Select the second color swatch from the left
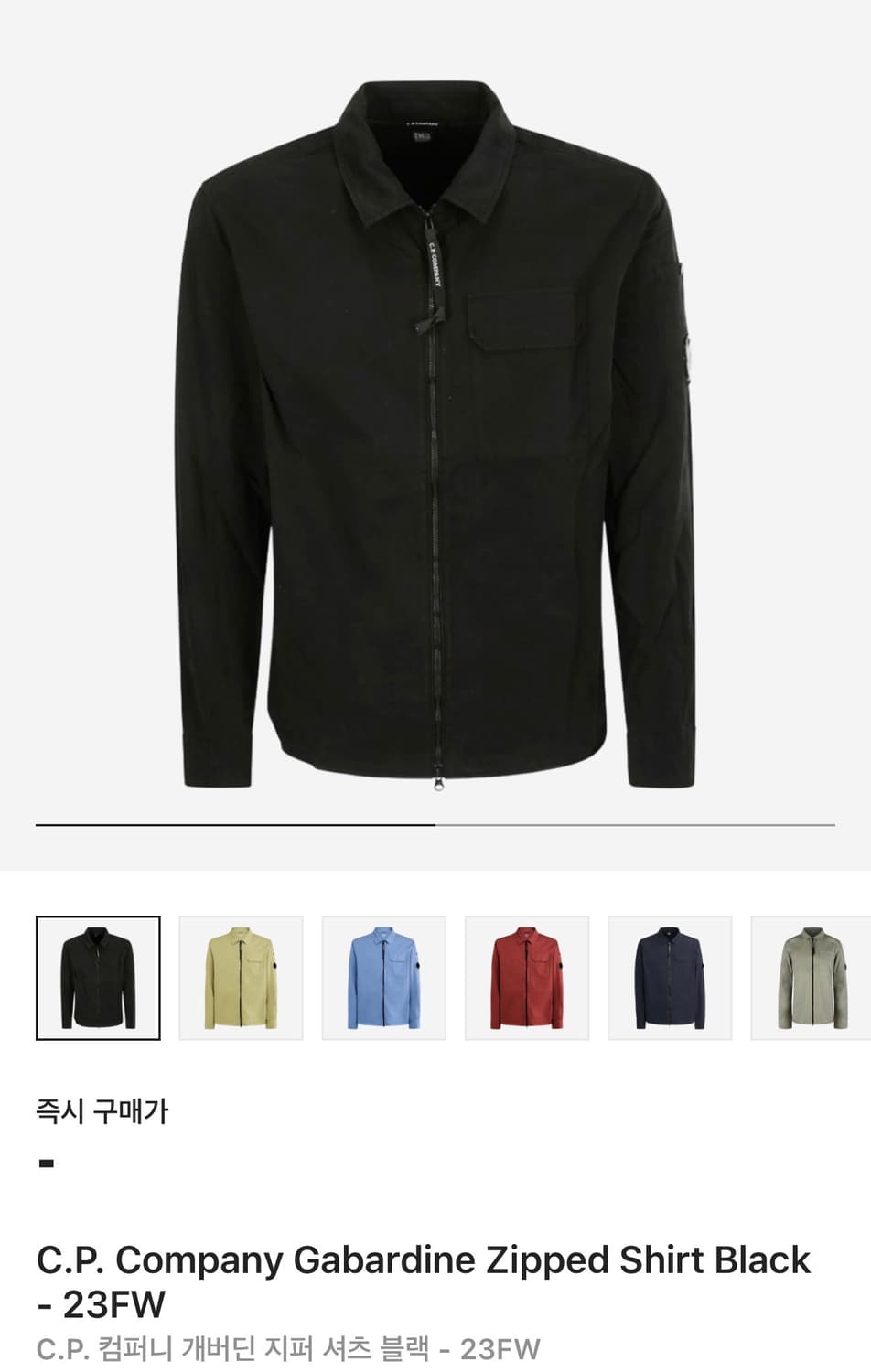871x1372 pixels. coord(241,977)
